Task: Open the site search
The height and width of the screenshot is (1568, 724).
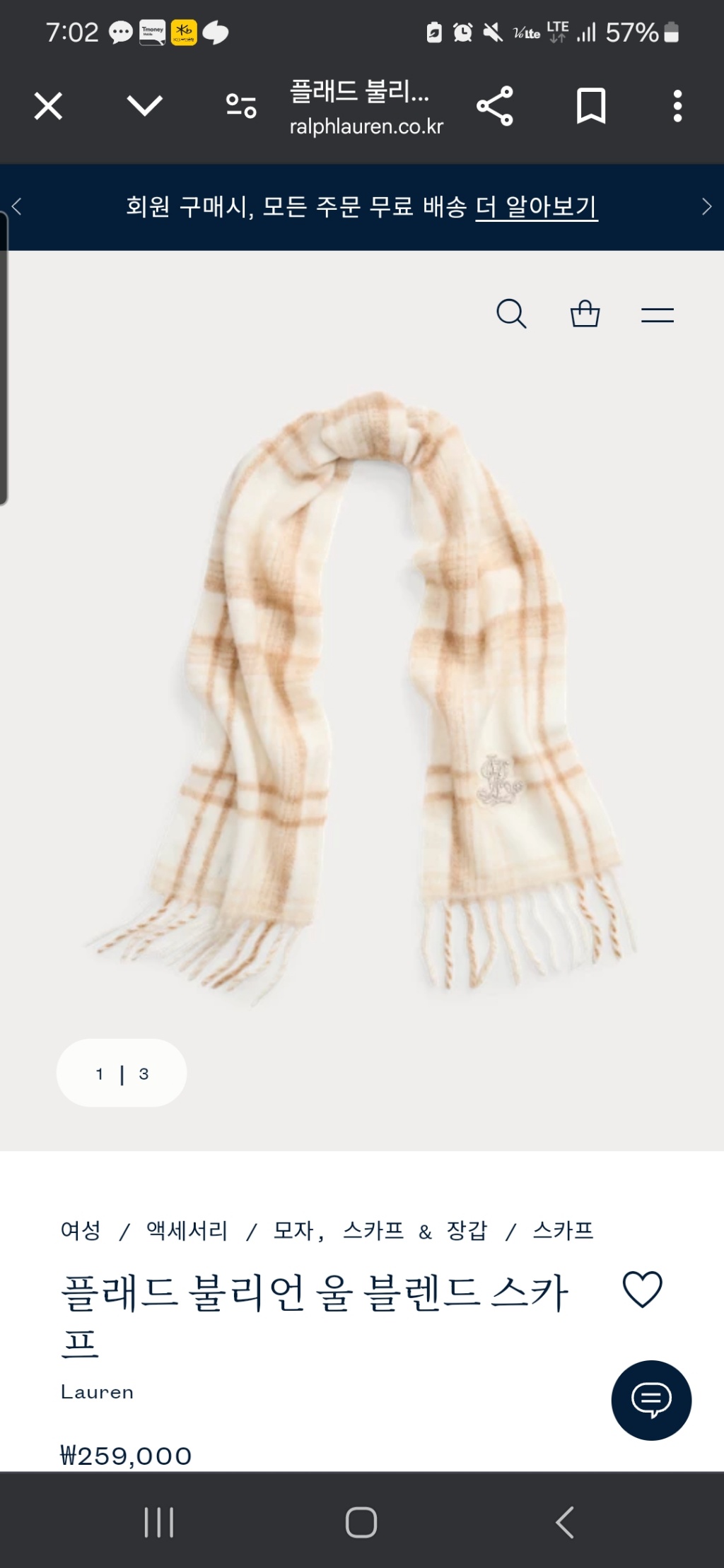Action: click(x=511, y=314)
